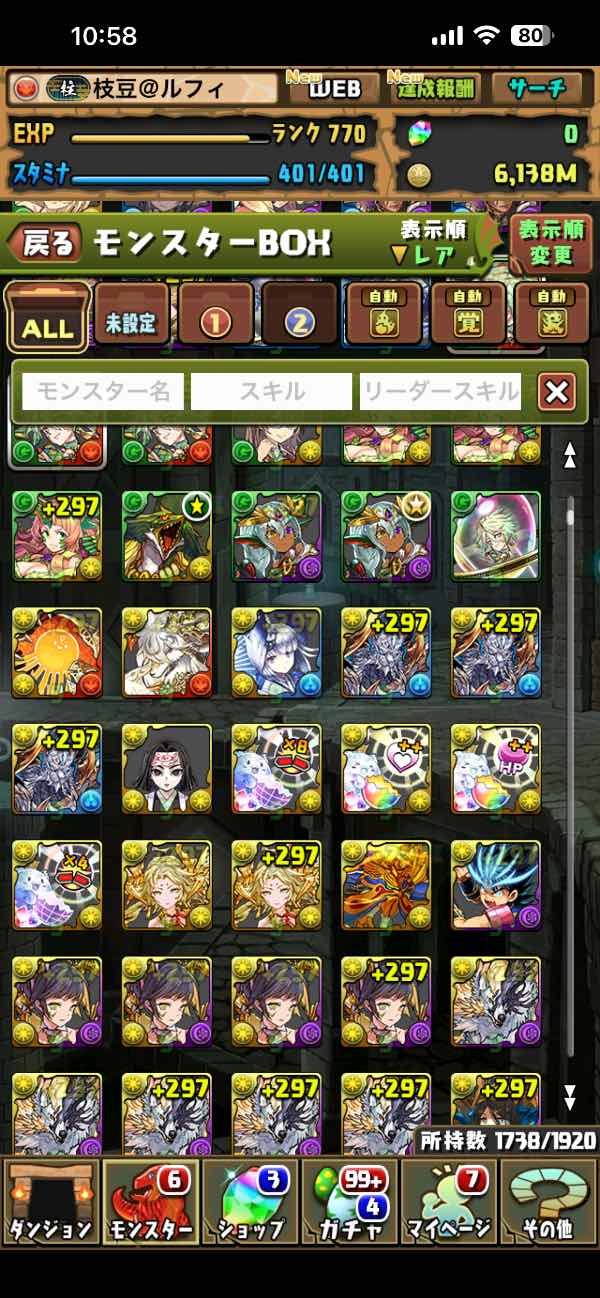Open the 表示順変更 sort order button
Image resolution: width=600 pixels, height=1298 pixels.
coord(549,242)
